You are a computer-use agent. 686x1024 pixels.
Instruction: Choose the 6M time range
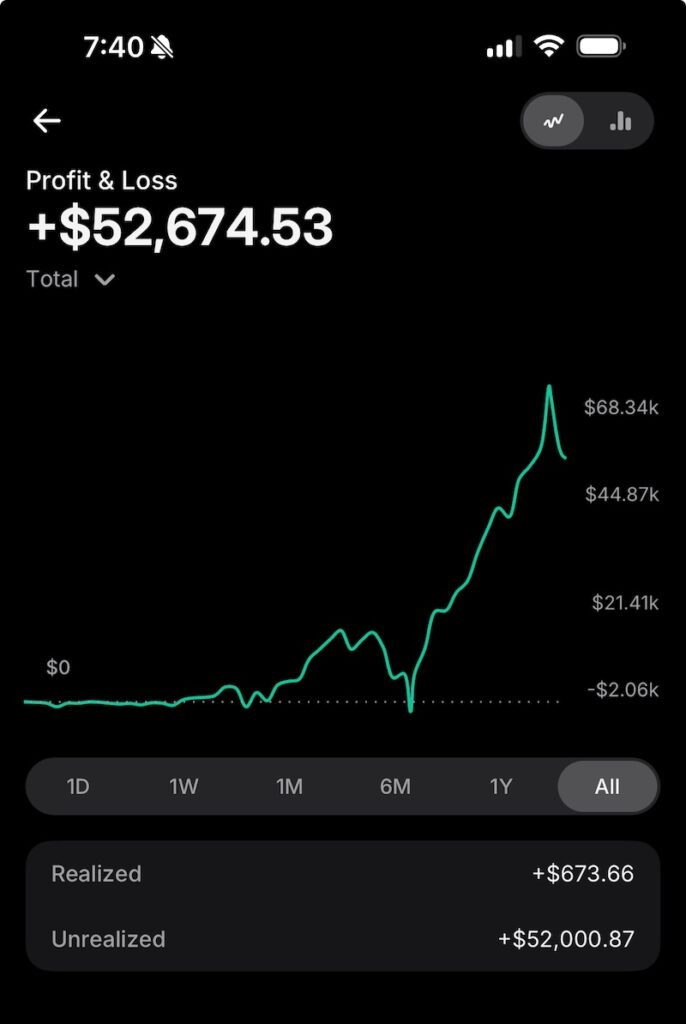395,787
